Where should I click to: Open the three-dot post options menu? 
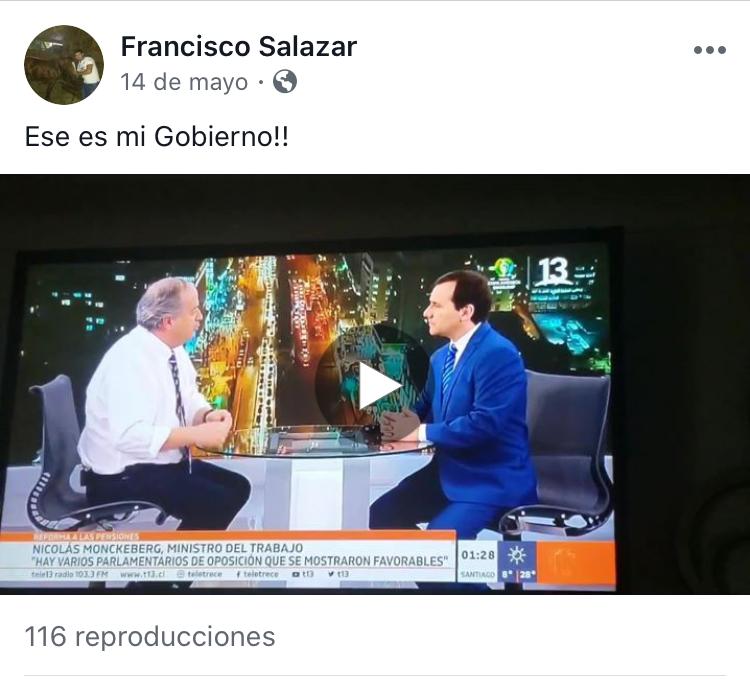pyautogui.click(x=709, y=50)
